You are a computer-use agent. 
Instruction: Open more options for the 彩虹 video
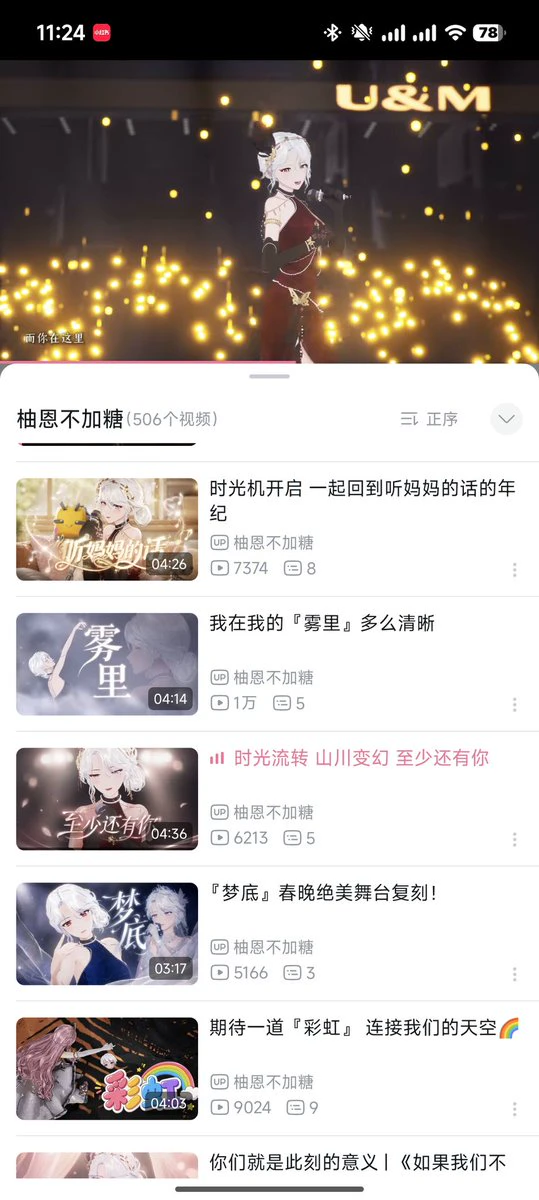[x=514, y=1109]
